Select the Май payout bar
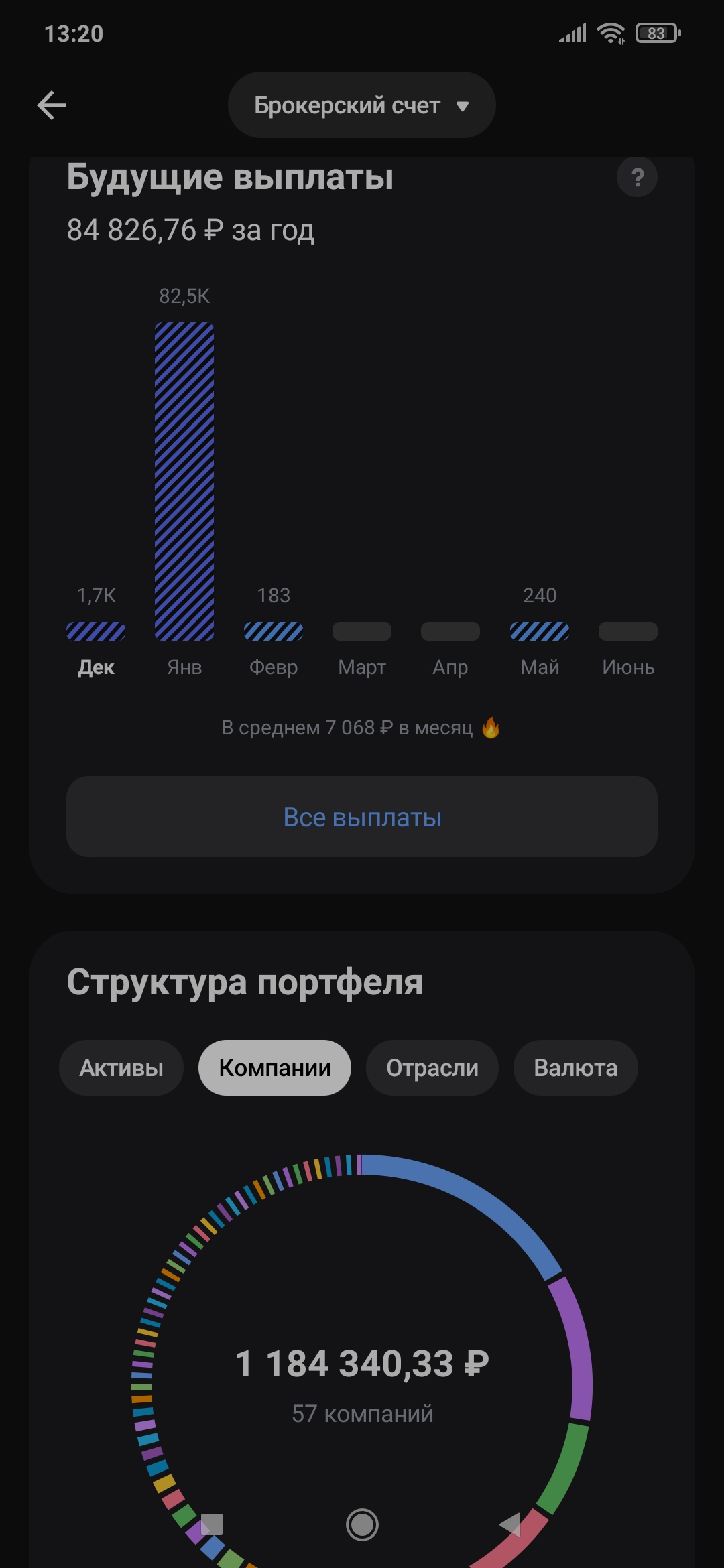This screenshot has width=724, height=1568. (540, 631)
